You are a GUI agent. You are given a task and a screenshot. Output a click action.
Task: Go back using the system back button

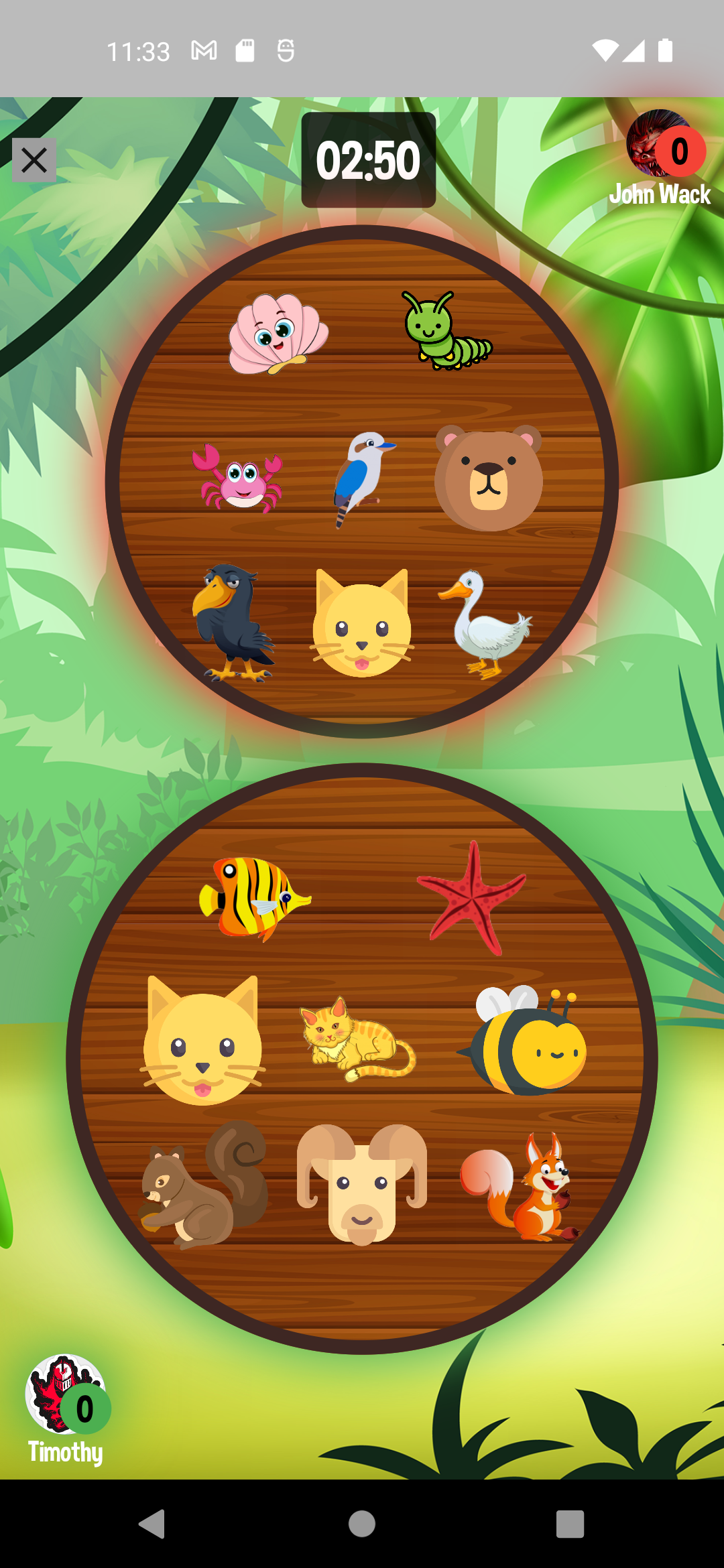tap(152, 1524)
